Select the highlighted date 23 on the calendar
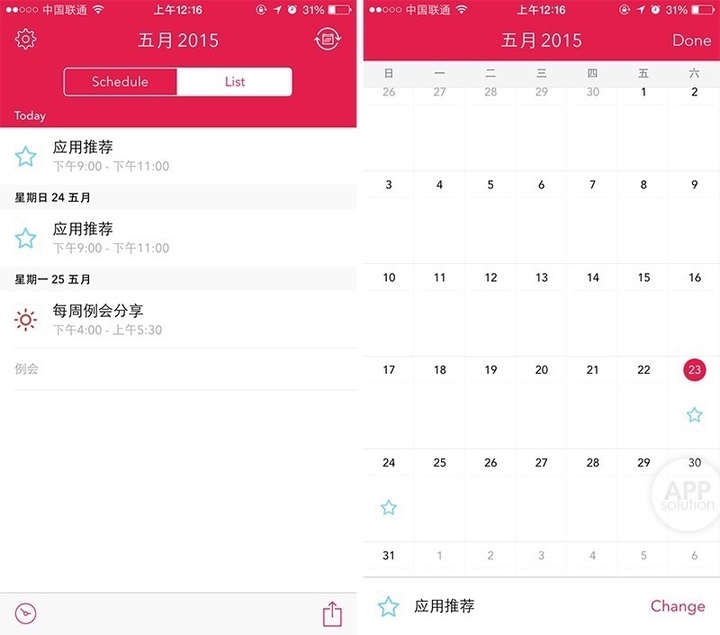720x635 pixels. pyautogui.click(x=694, y=370)
